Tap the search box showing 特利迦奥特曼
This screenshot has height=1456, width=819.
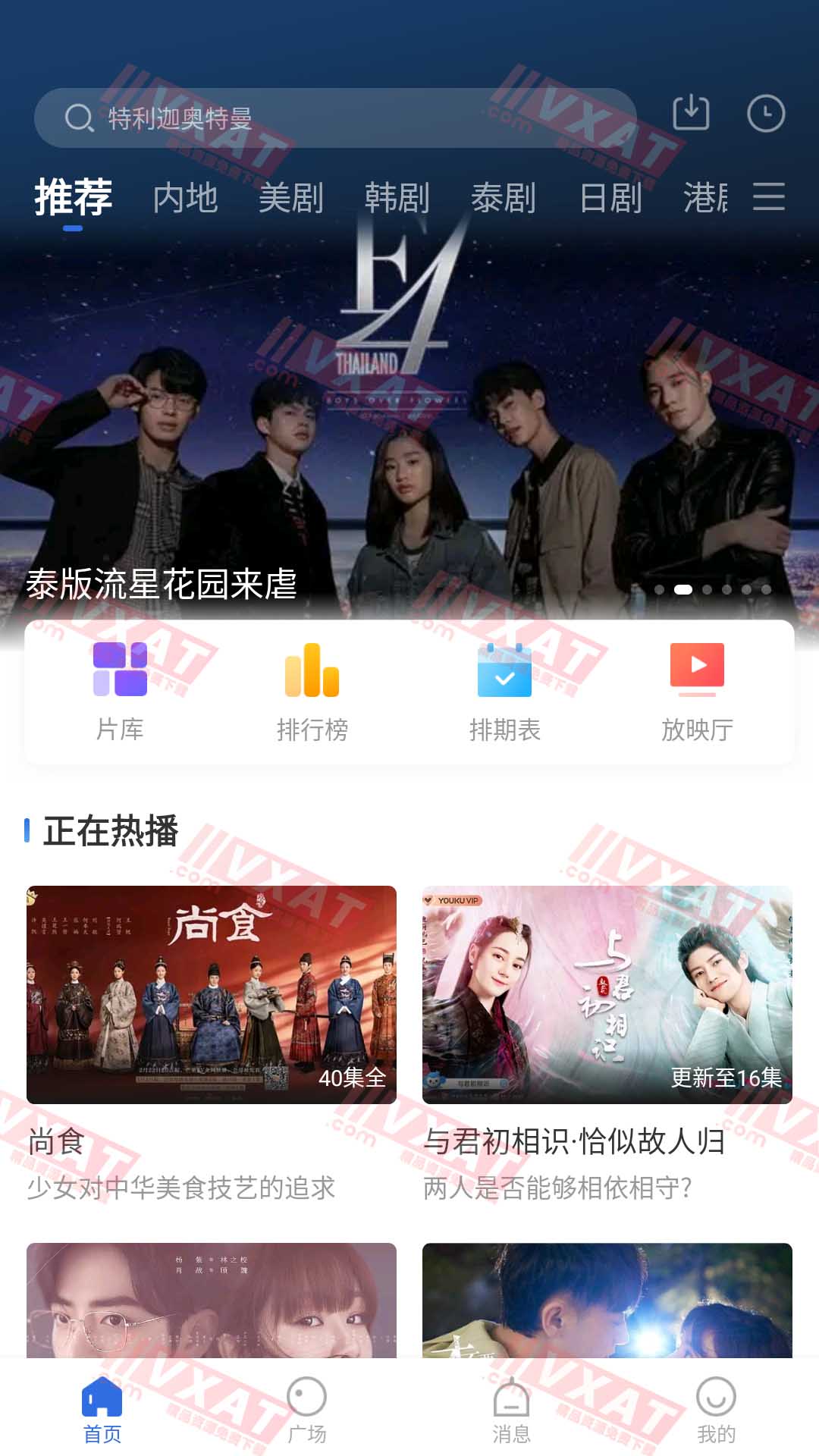(x=334, y=118)
